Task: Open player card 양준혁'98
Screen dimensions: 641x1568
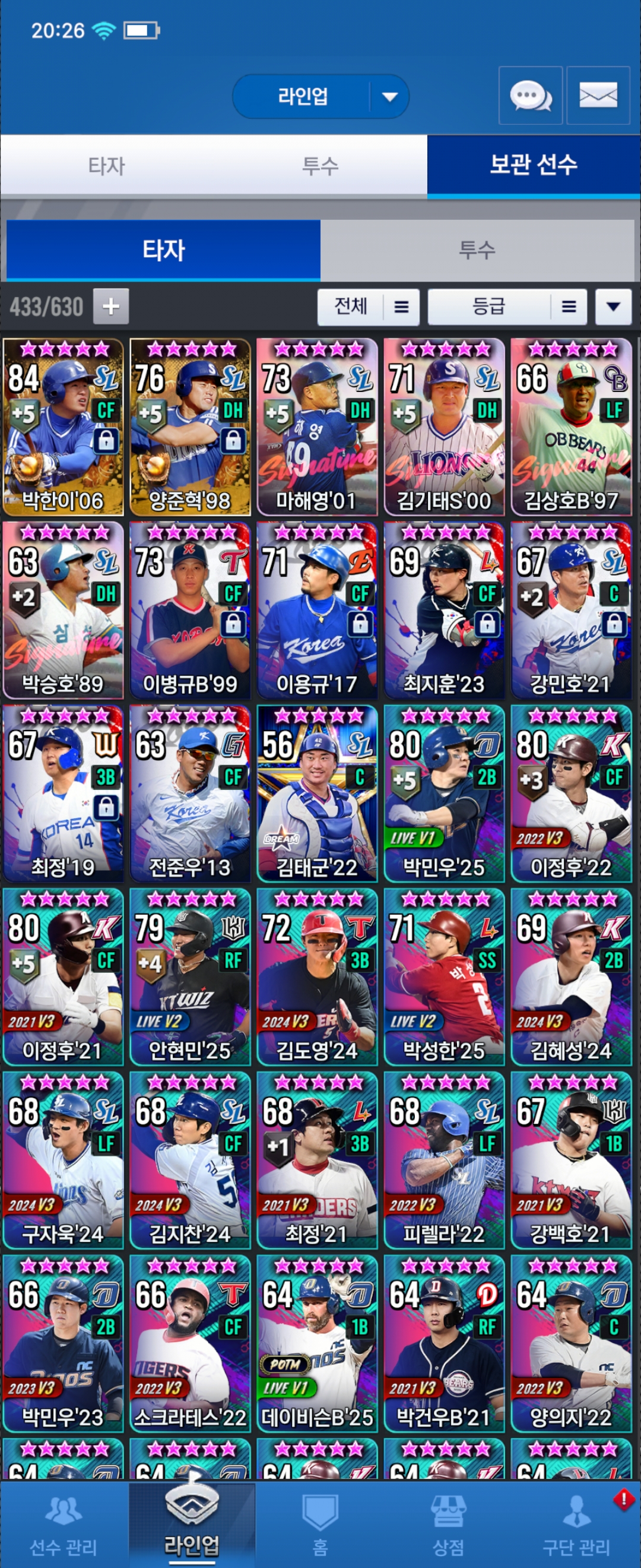Action: coord(190,426)
